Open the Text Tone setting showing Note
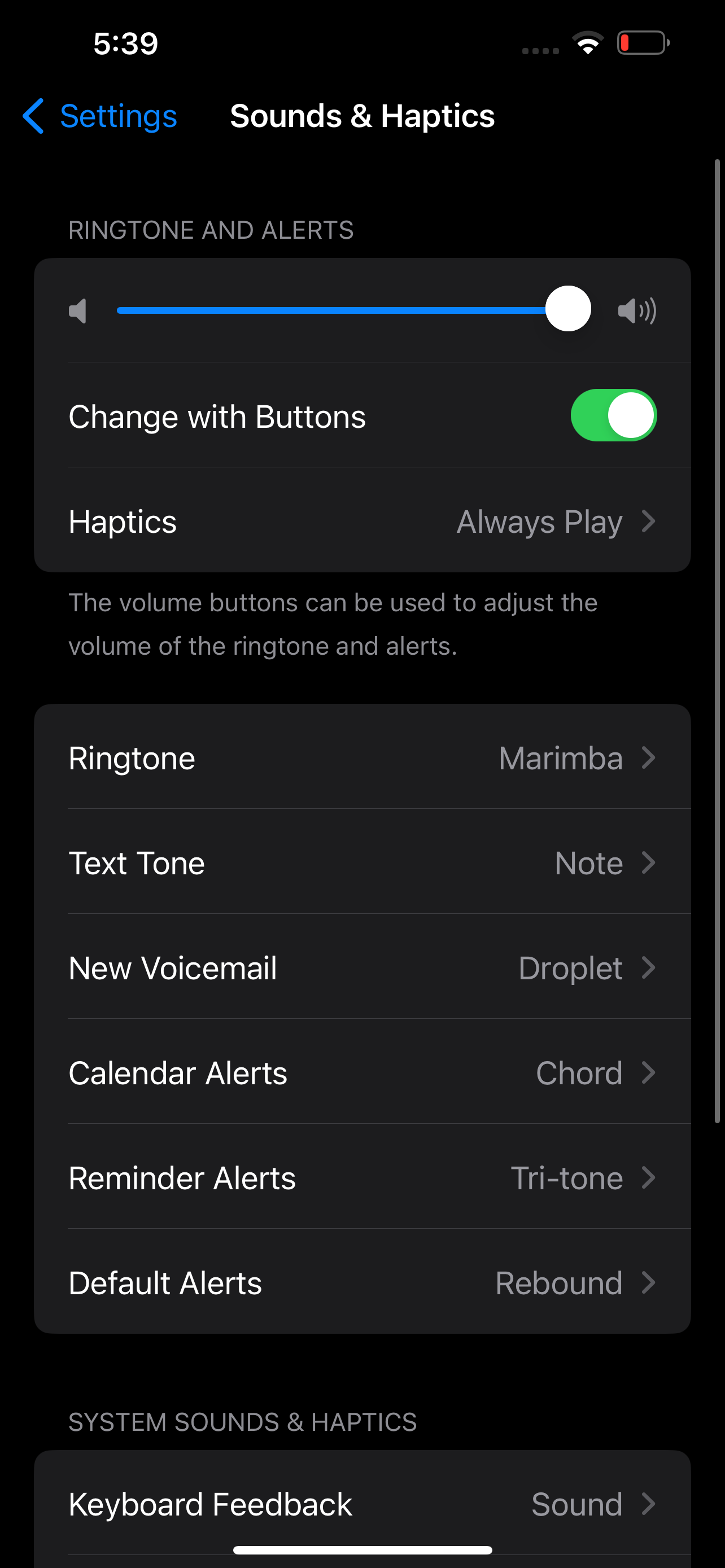 point(362,862)
